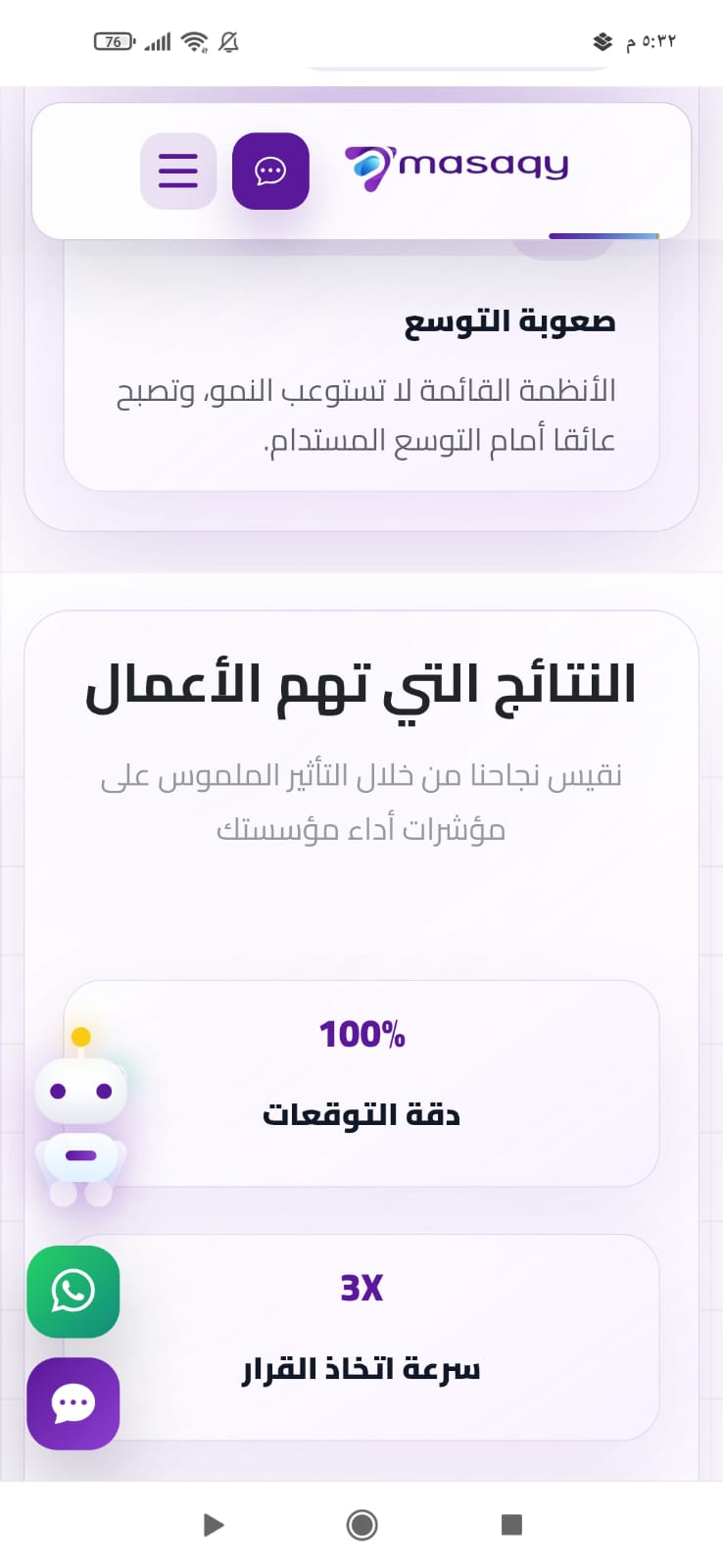Go back with the system back button

point(213,1525)
